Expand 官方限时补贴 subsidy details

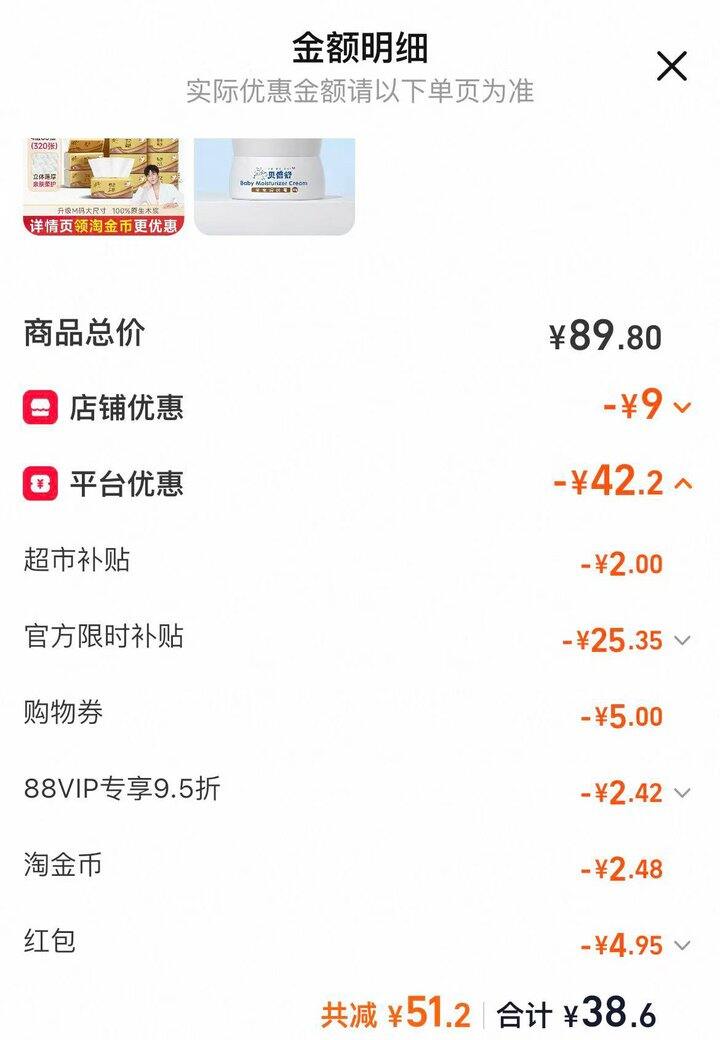683,640
